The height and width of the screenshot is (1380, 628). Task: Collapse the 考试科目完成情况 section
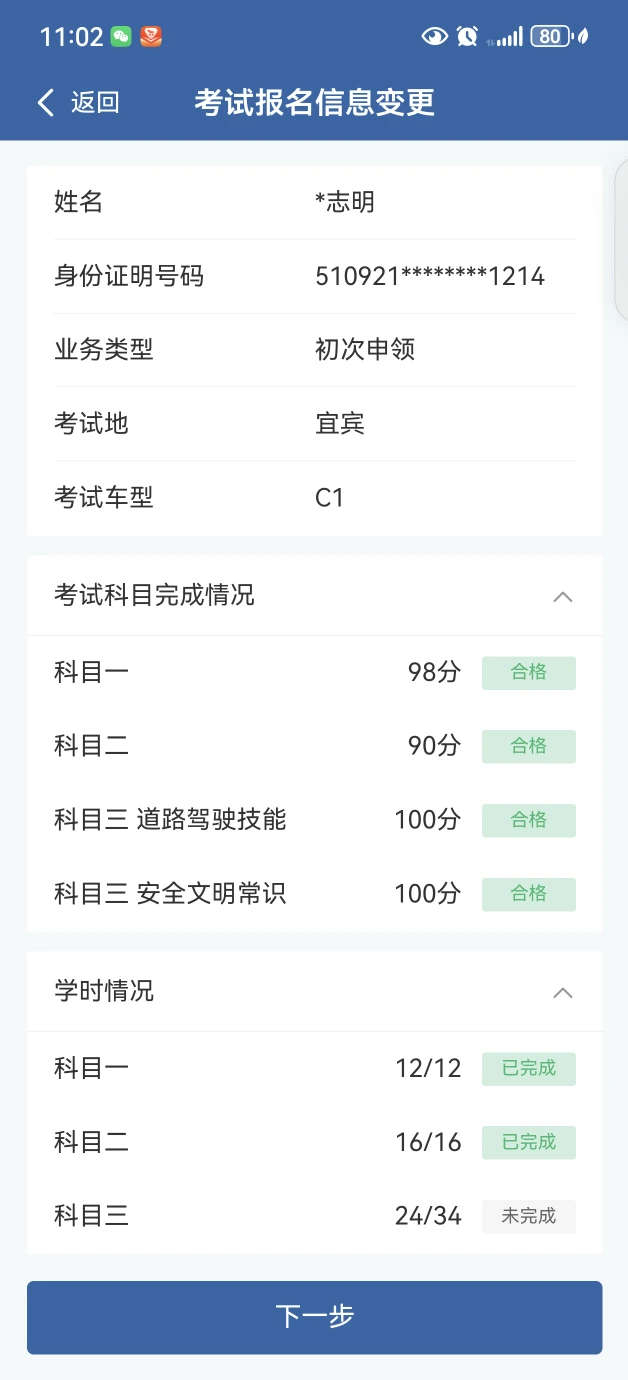562,597
